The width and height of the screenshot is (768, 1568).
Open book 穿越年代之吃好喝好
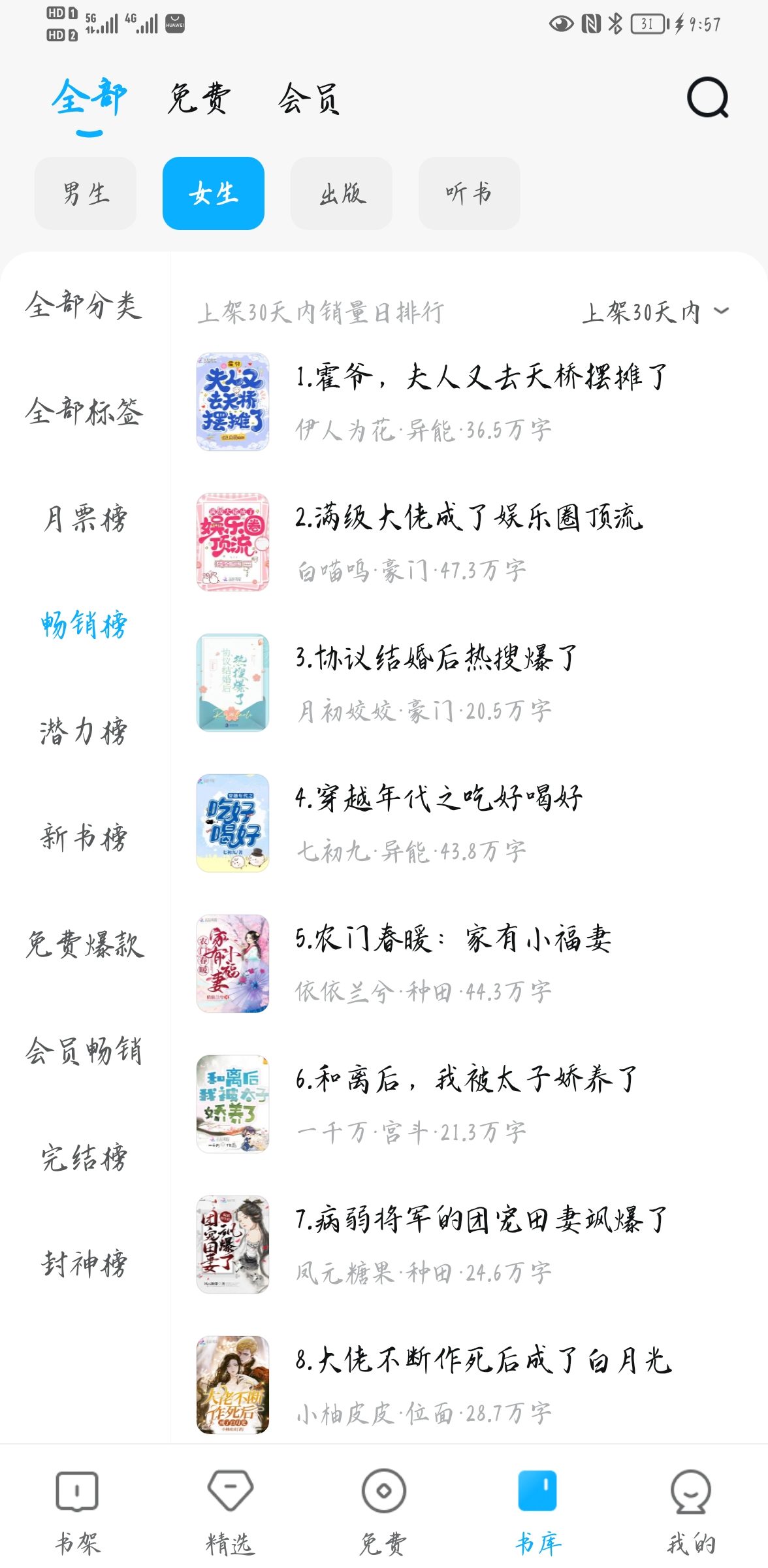tap(438, 798)
